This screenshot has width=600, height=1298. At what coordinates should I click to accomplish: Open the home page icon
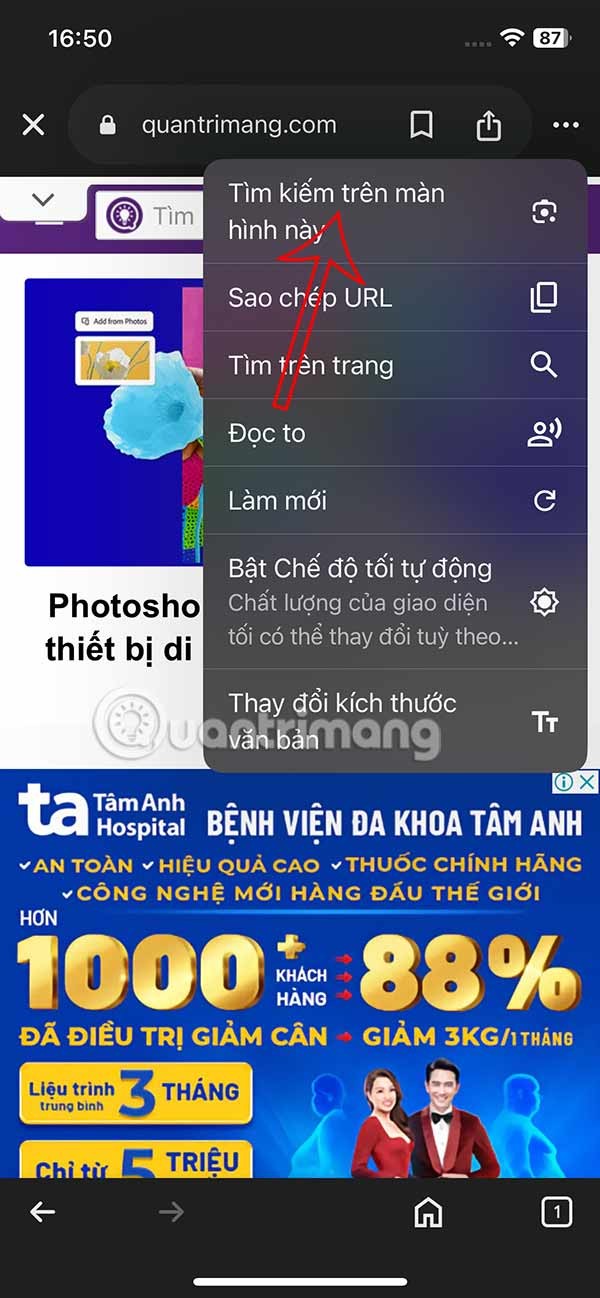(x=428, y=1213)
